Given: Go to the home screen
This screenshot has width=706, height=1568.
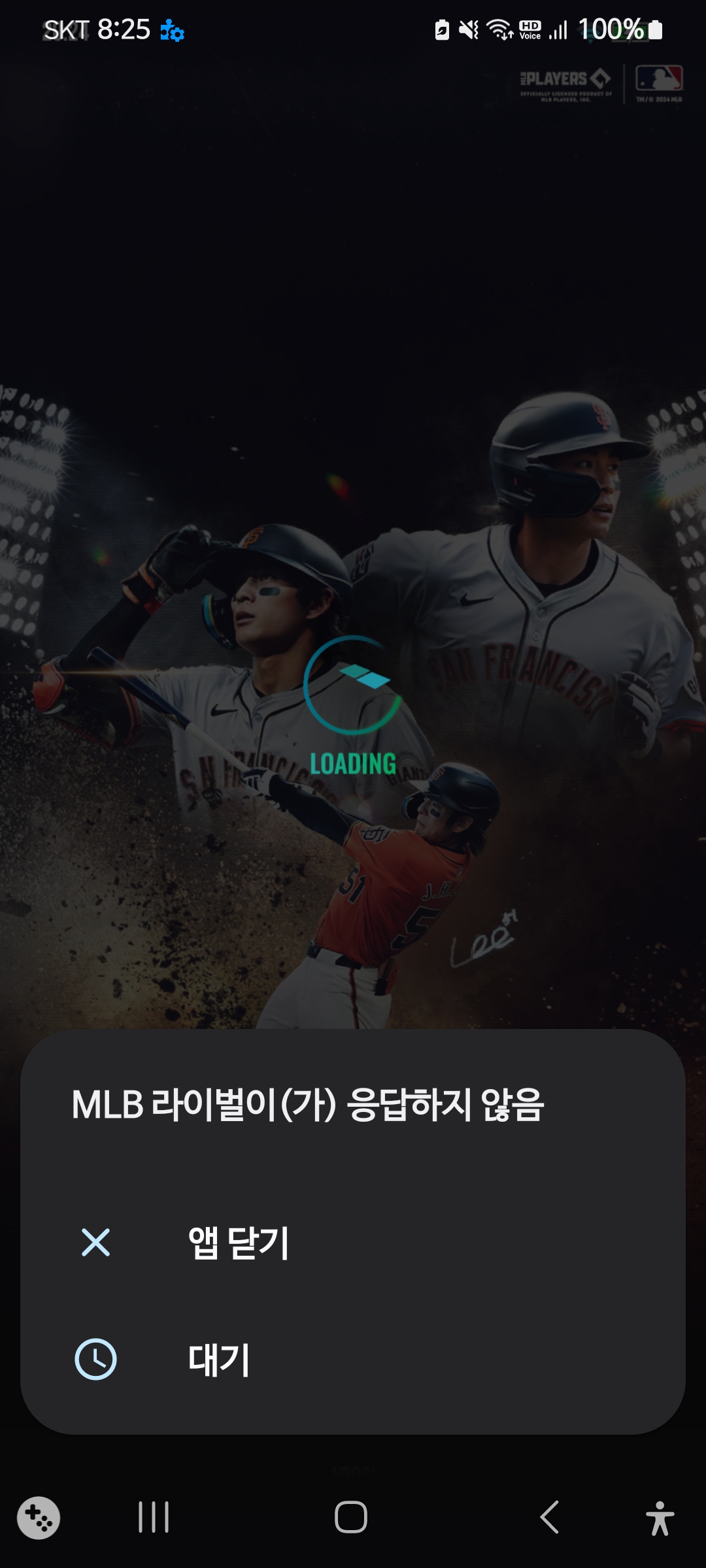Looking at the screenshot, I should pyautogui.click(x=351, y=1516).
